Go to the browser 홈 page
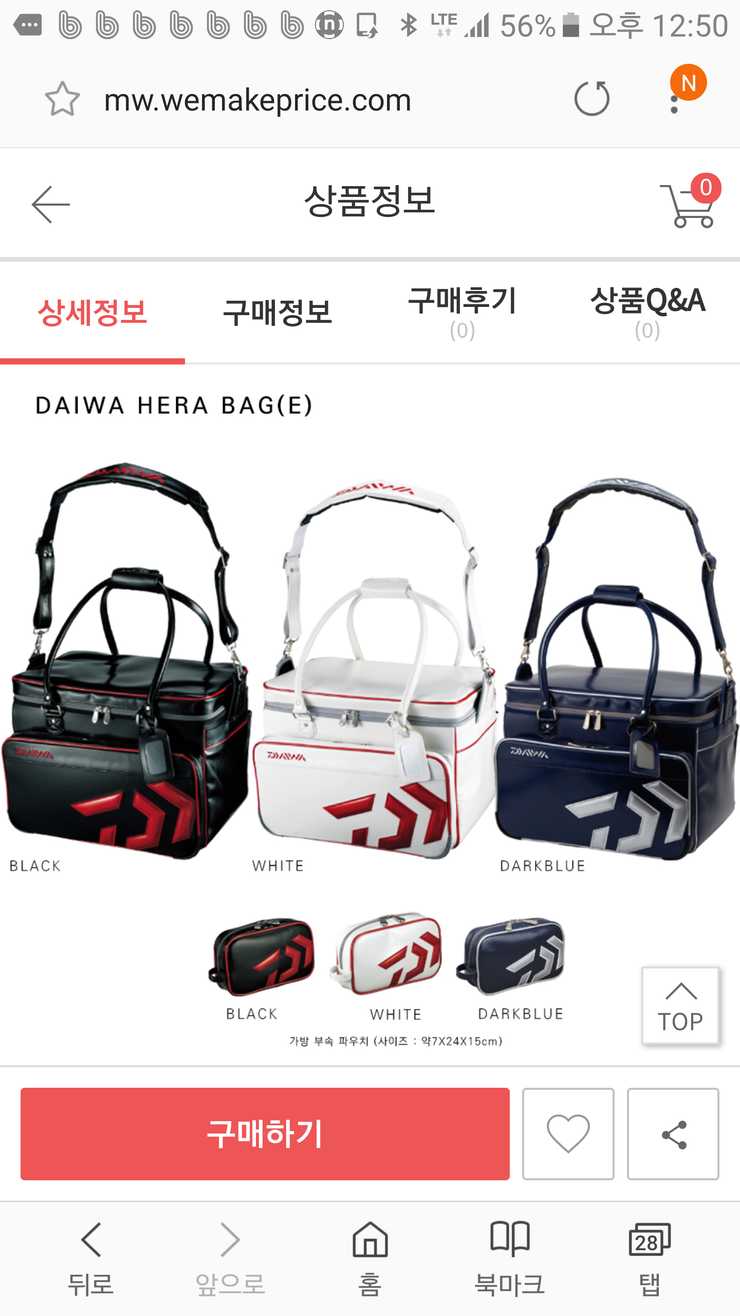The image size is (740, 1316). click(370, 1258)
